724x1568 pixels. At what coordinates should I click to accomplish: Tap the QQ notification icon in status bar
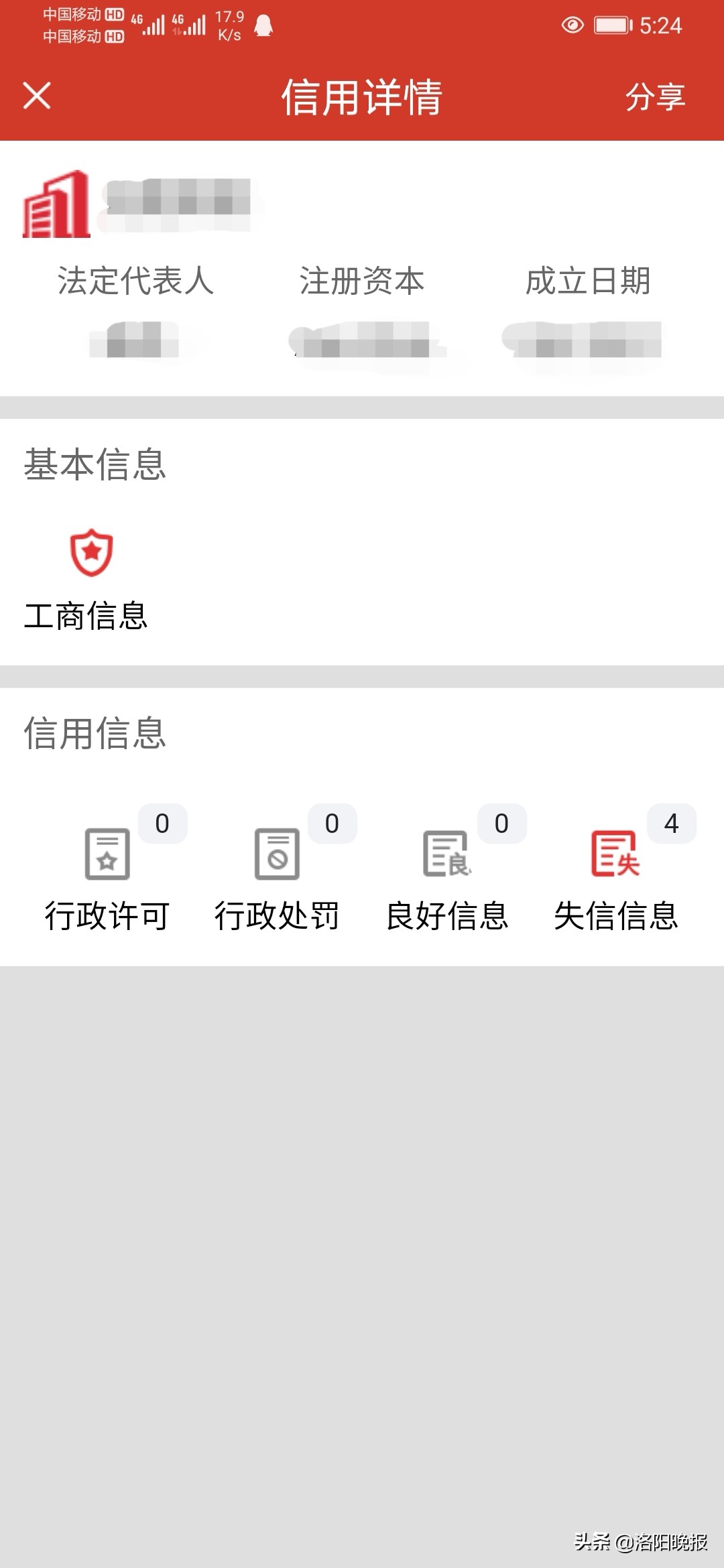pyautogui.click(x=263, y=25)
